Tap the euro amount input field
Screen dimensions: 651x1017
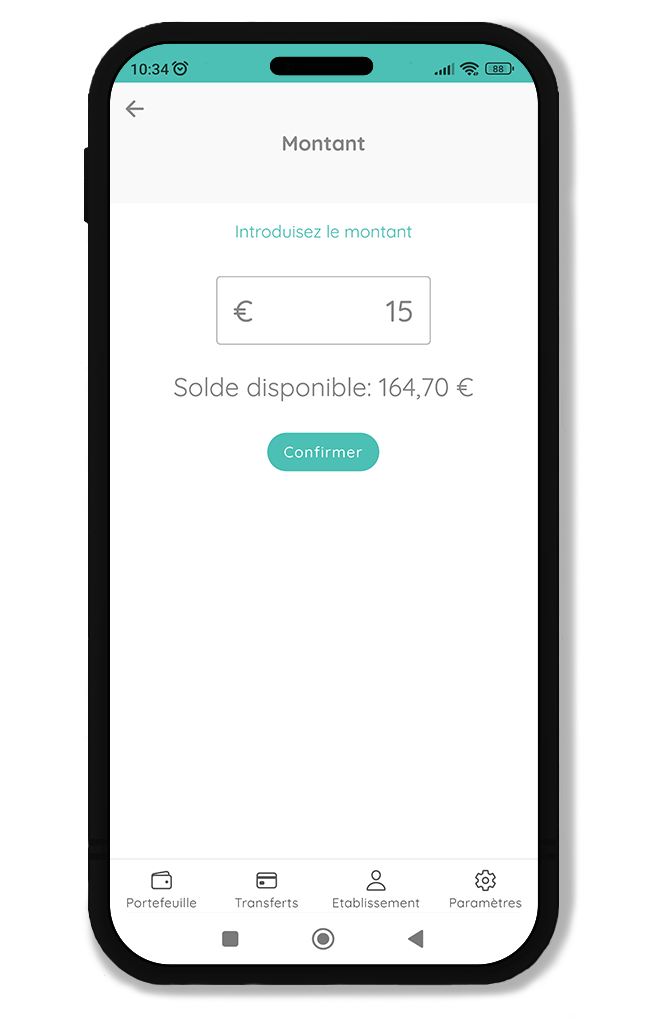click(323, 311)
